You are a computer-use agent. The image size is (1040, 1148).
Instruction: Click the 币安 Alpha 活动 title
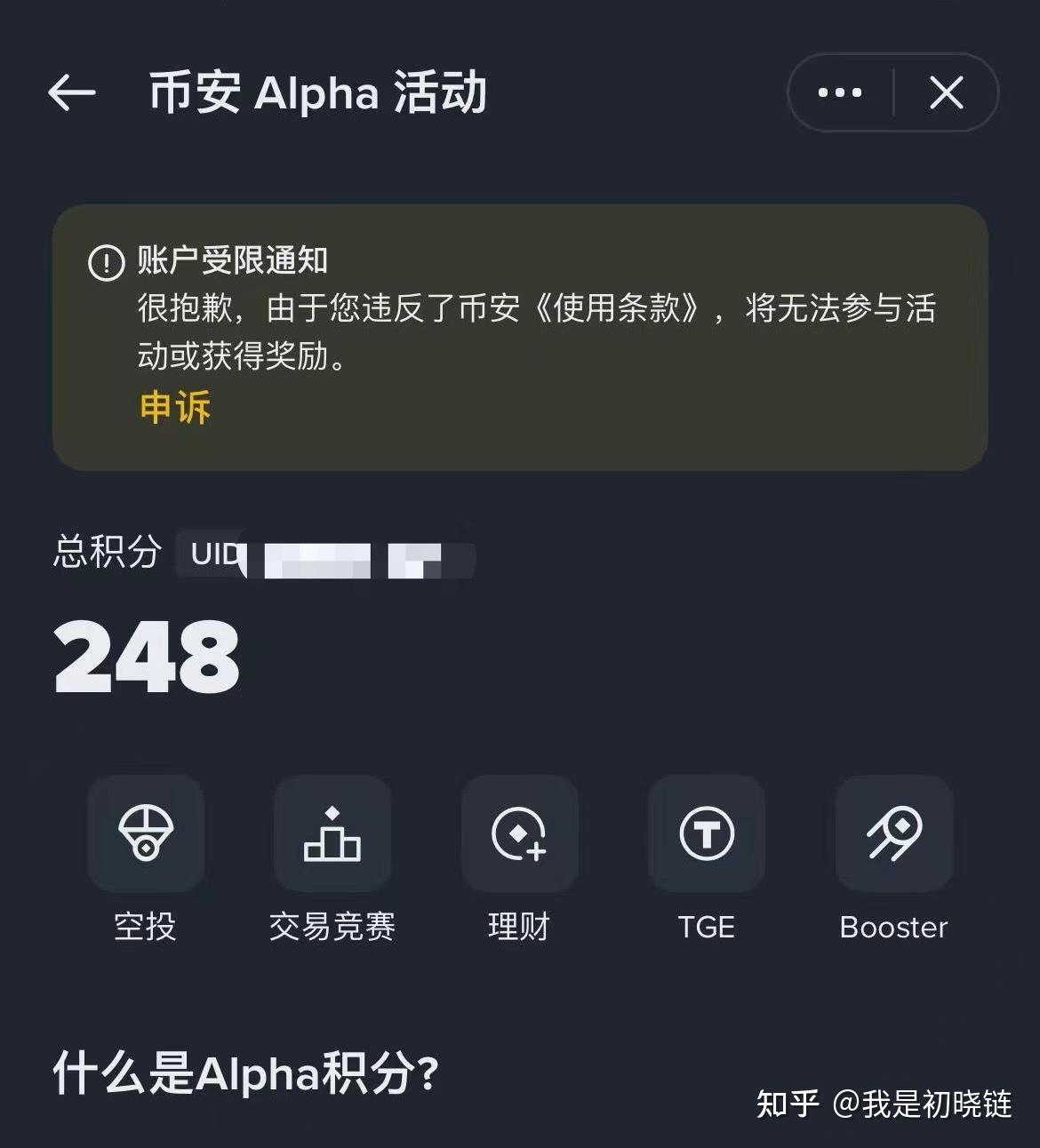[317, 94]
